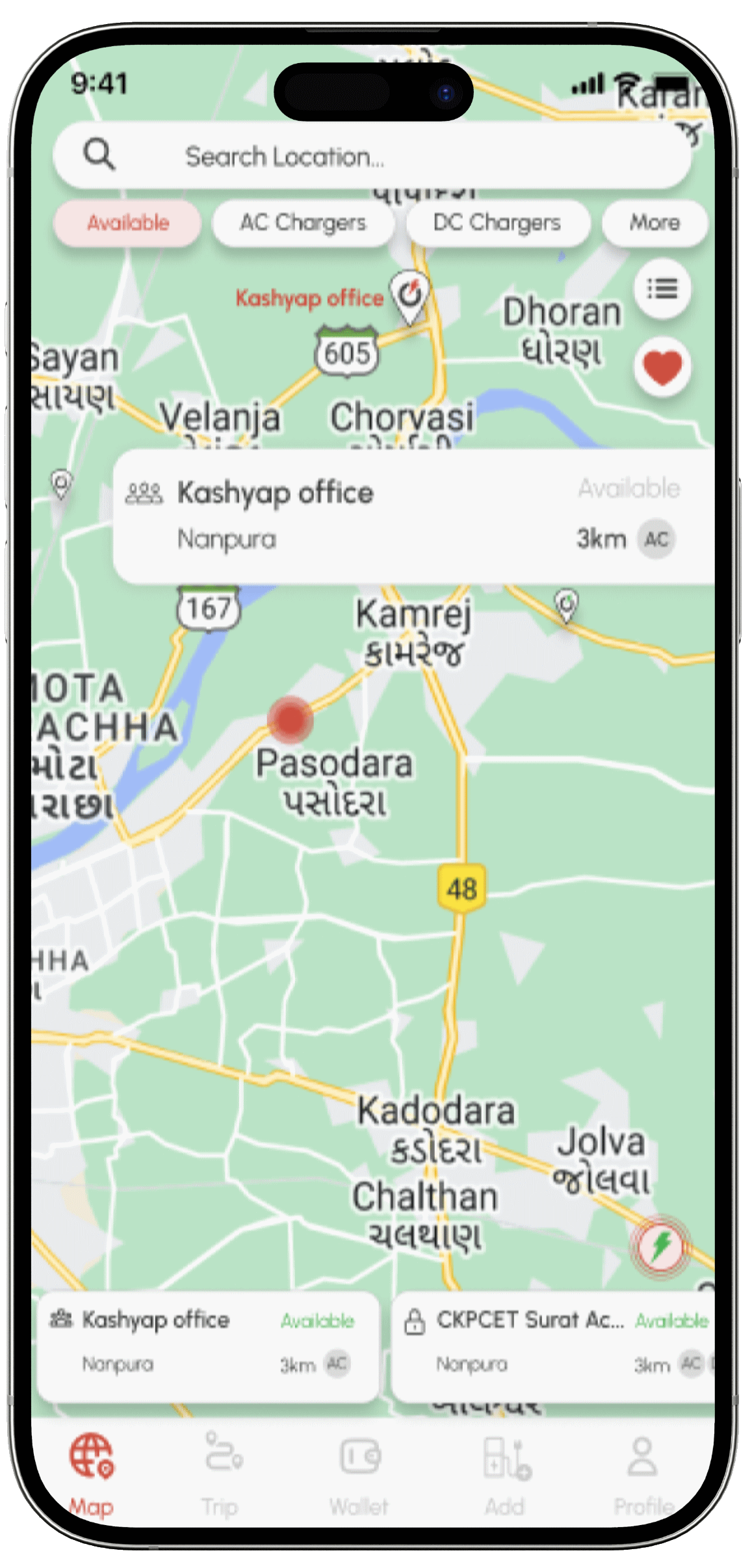
Task: Open favorites with the heart icon
Action: (662, 367)
